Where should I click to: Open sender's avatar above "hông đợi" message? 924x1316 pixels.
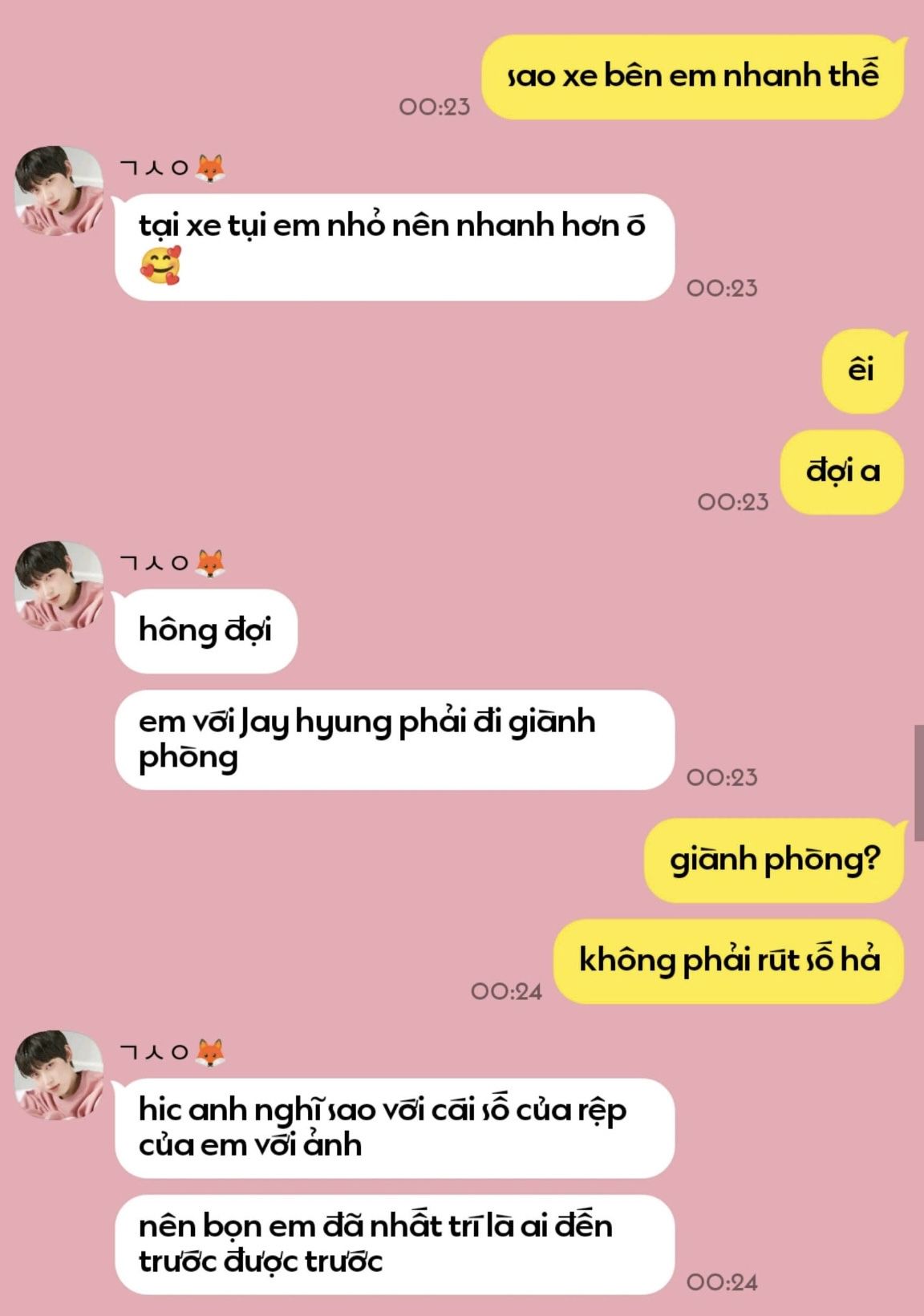click(59, 586)
